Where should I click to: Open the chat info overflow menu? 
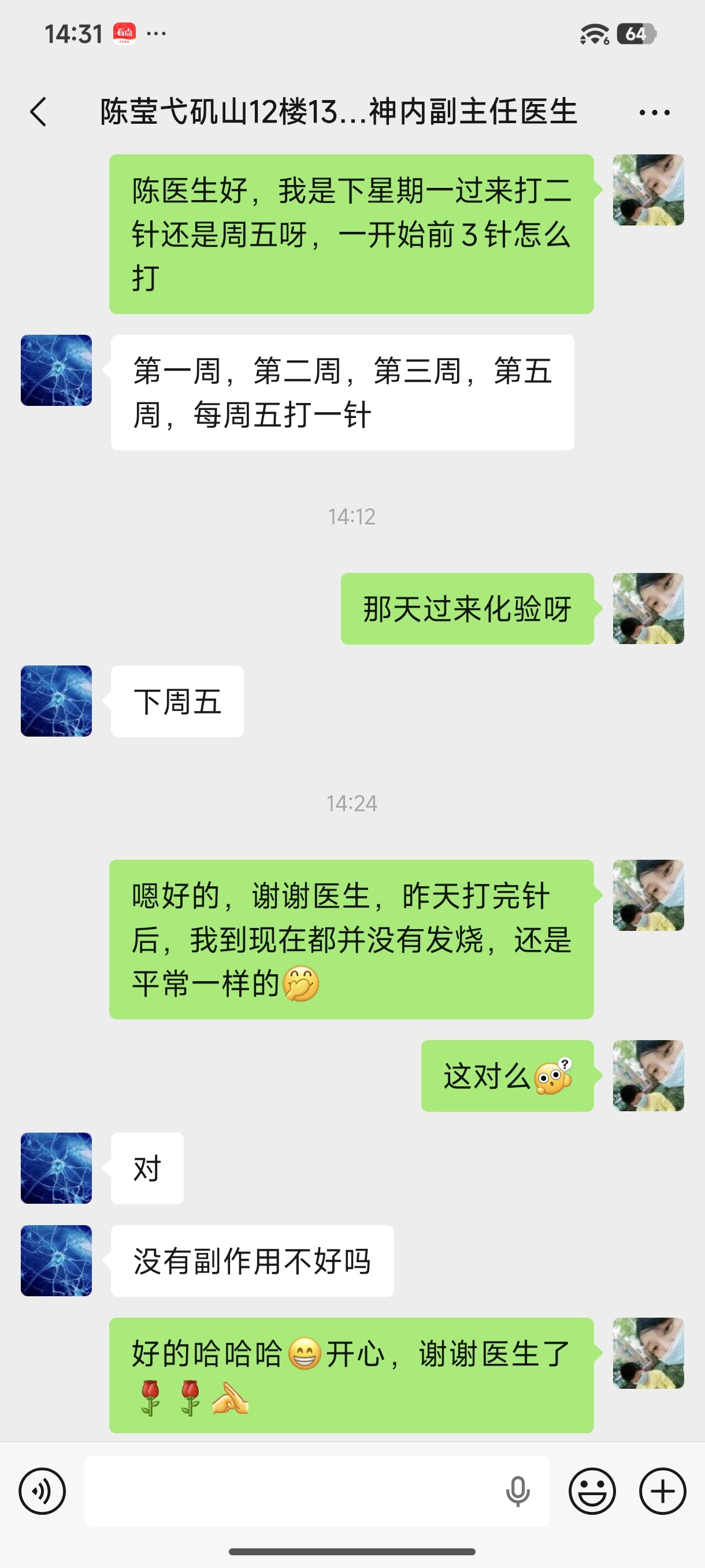(655, 112)
